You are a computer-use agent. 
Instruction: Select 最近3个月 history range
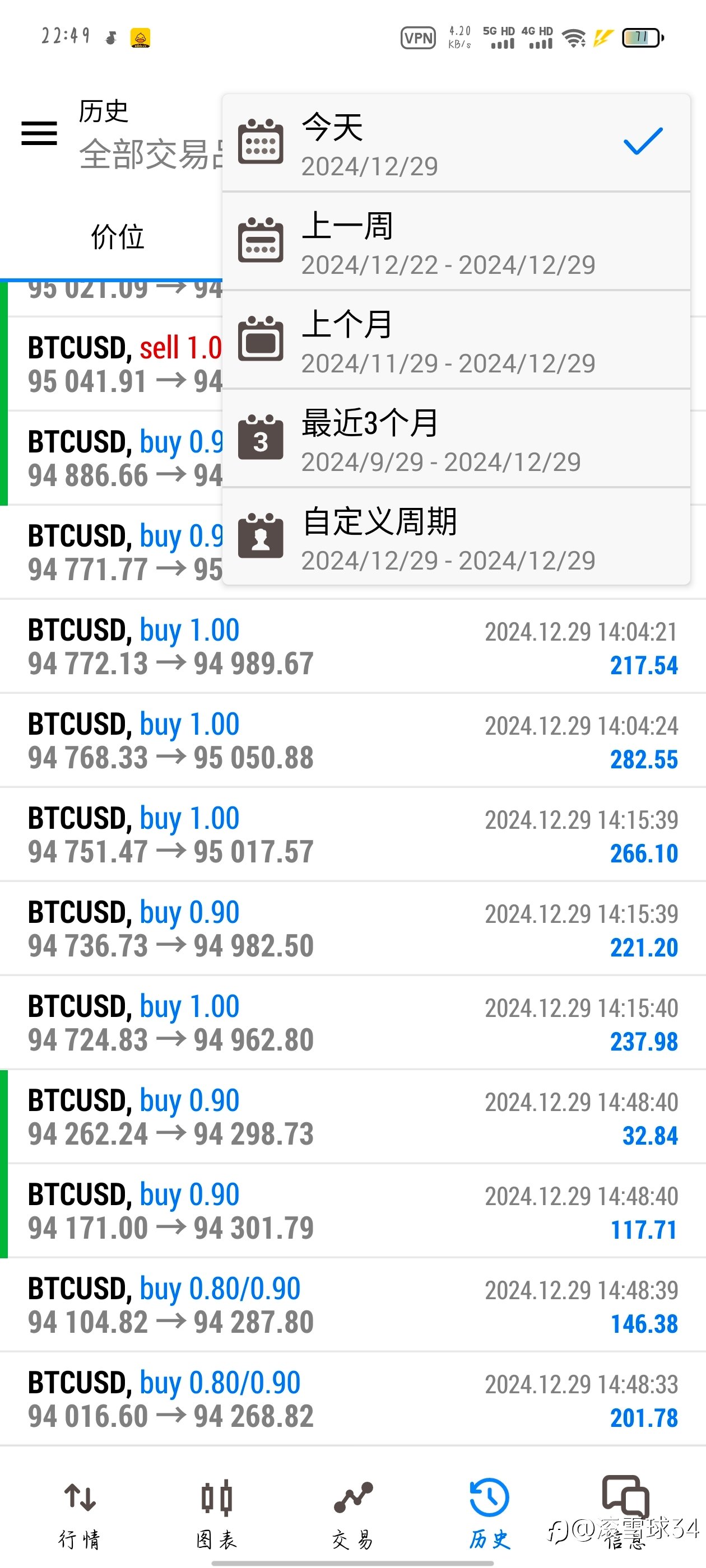pyautogui.click(x=456, y=439)
